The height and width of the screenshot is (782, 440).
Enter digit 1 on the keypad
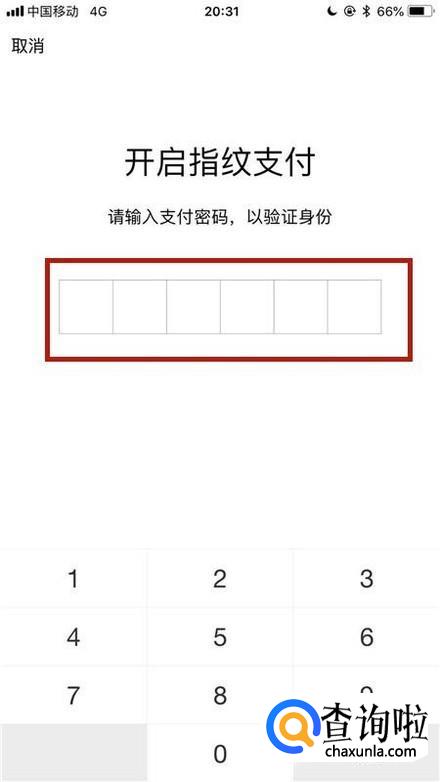pos(73,579)
